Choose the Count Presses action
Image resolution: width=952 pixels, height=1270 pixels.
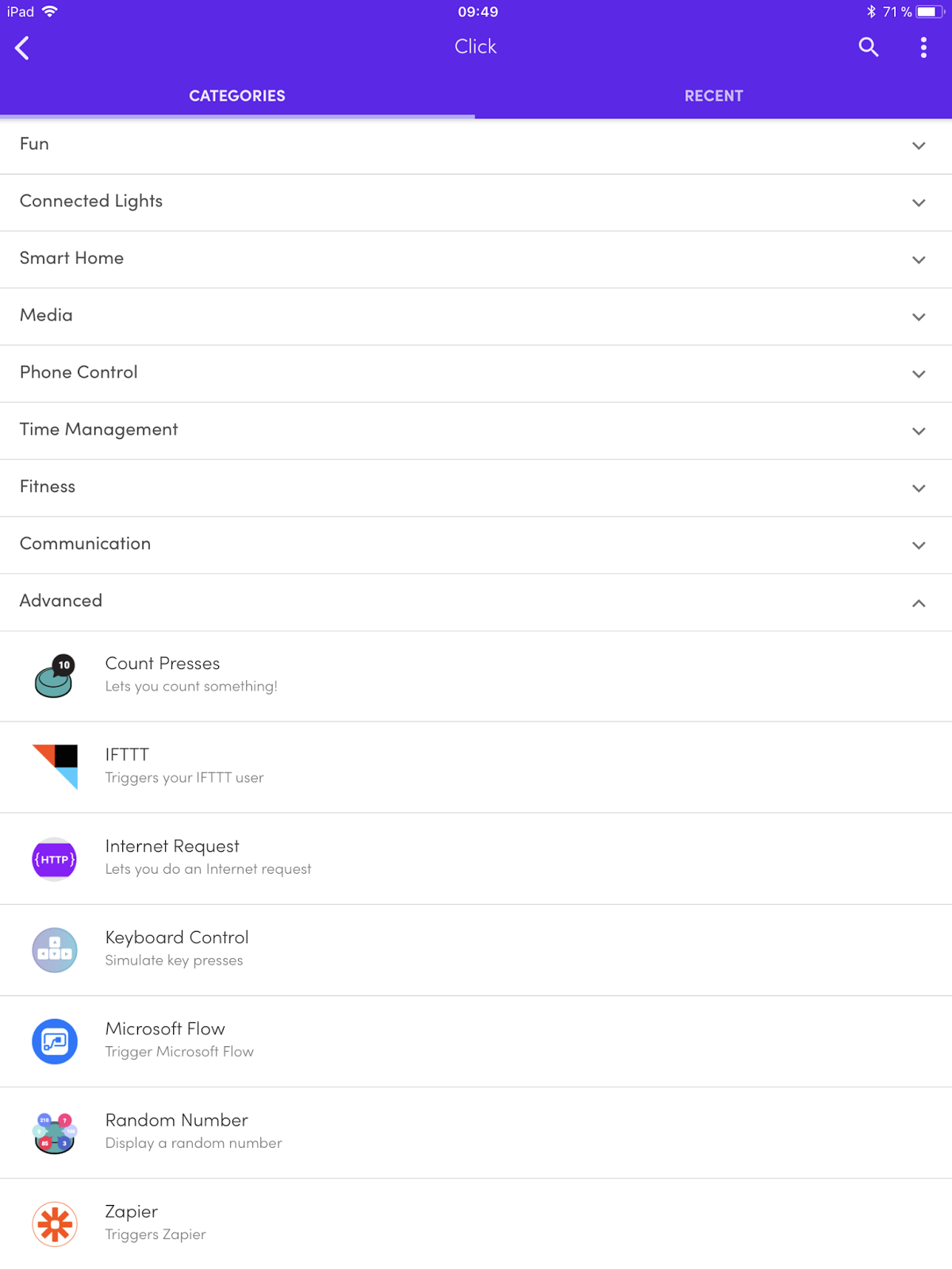coord(476,676)
